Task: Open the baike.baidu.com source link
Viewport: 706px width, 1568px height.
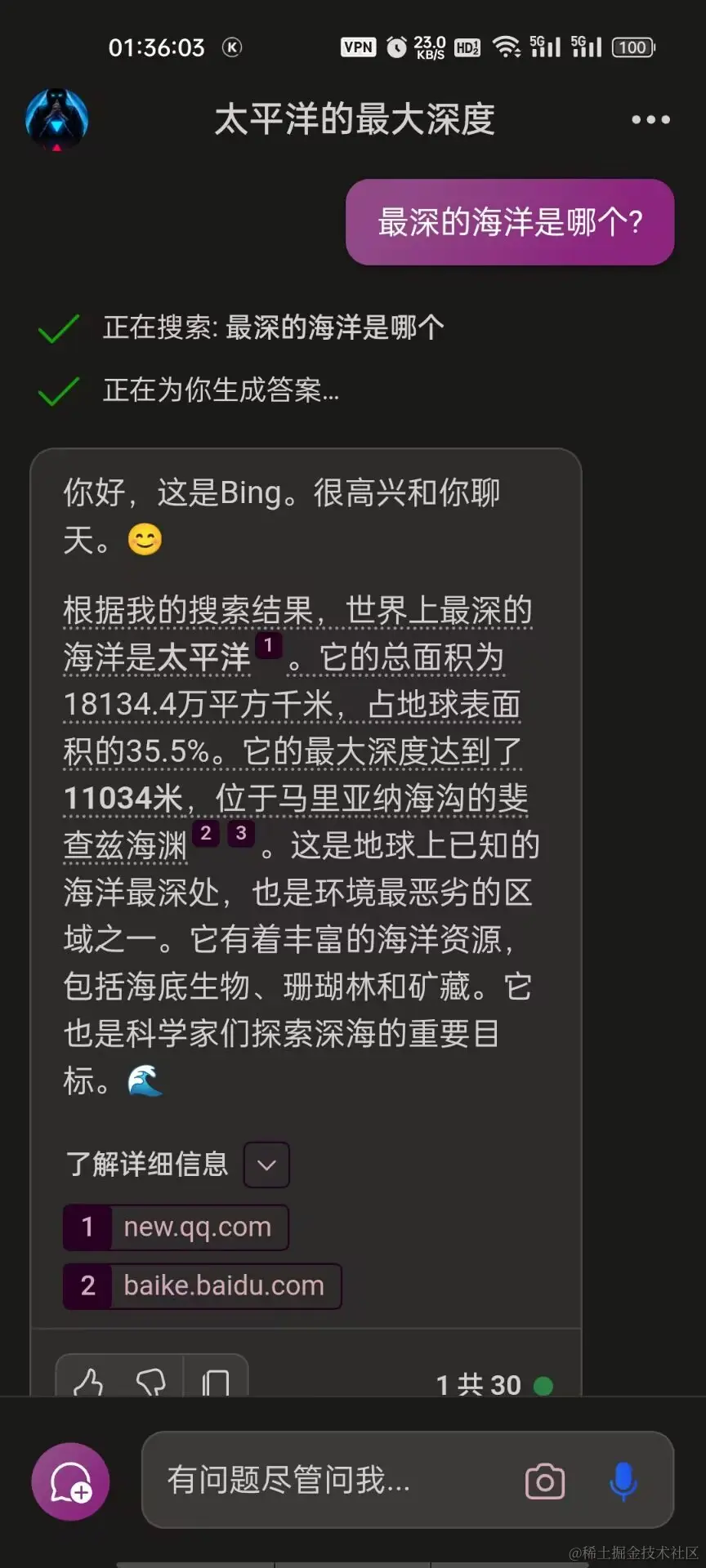Action: click(202, 1286)
